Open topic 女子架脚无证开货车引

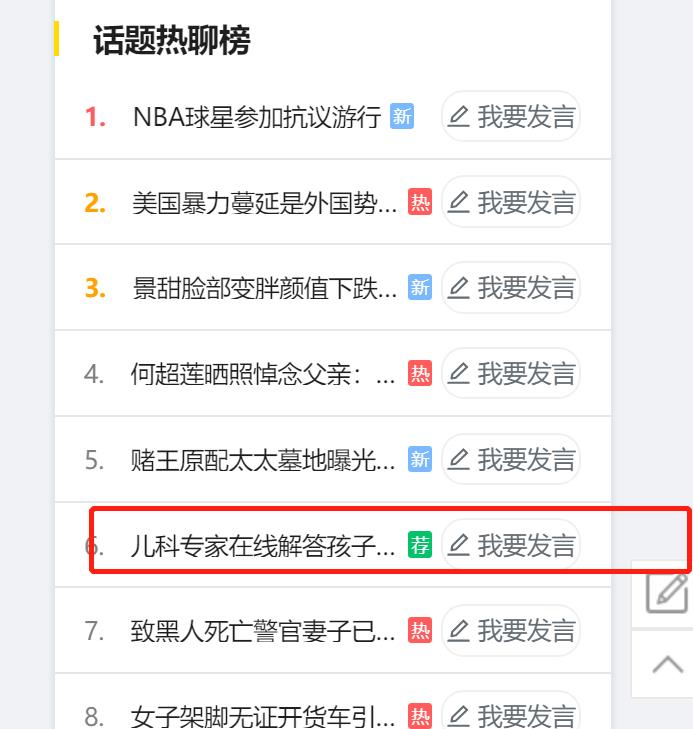coord(264,716)
